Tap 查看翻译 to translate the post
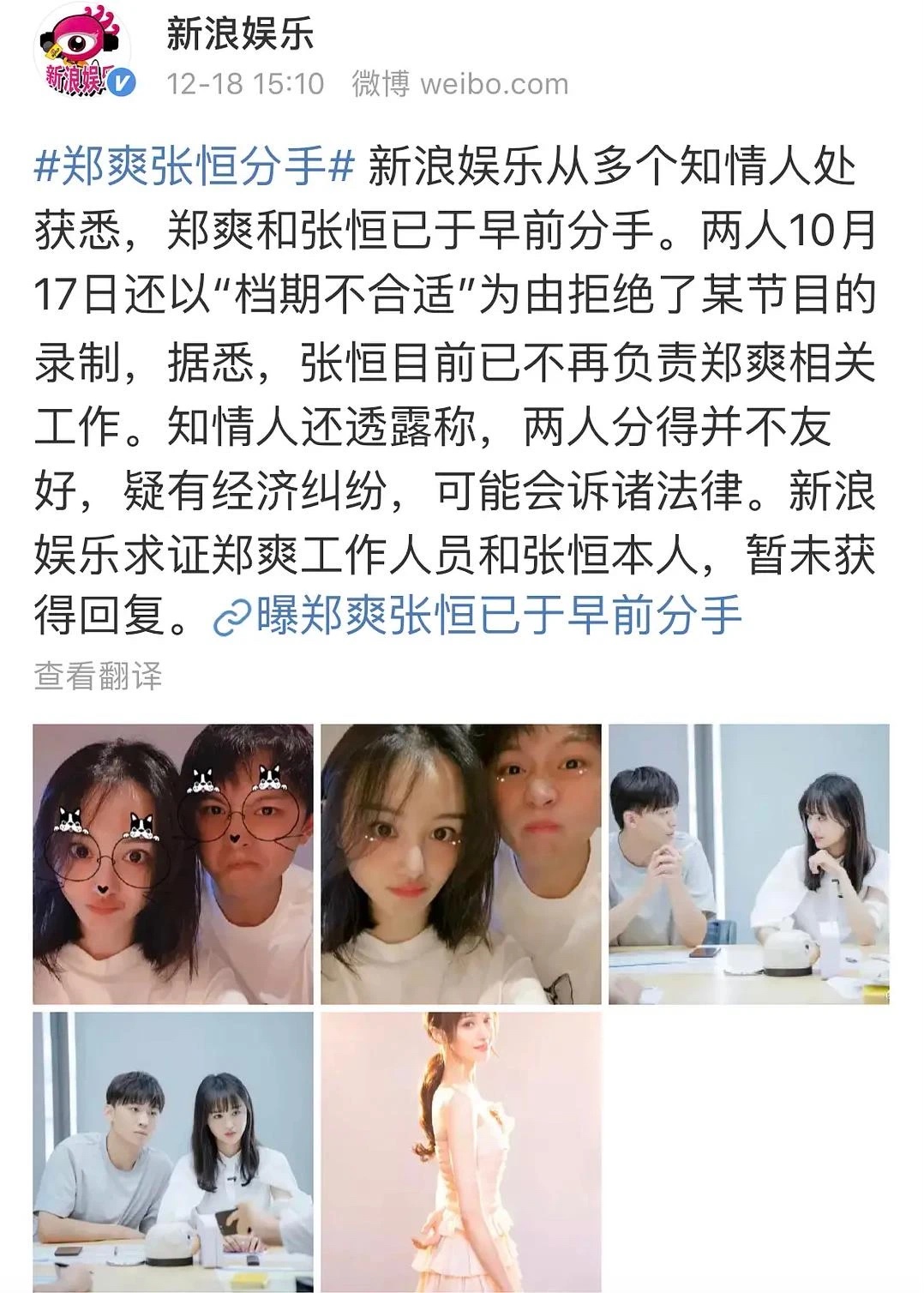 (98, 677)
